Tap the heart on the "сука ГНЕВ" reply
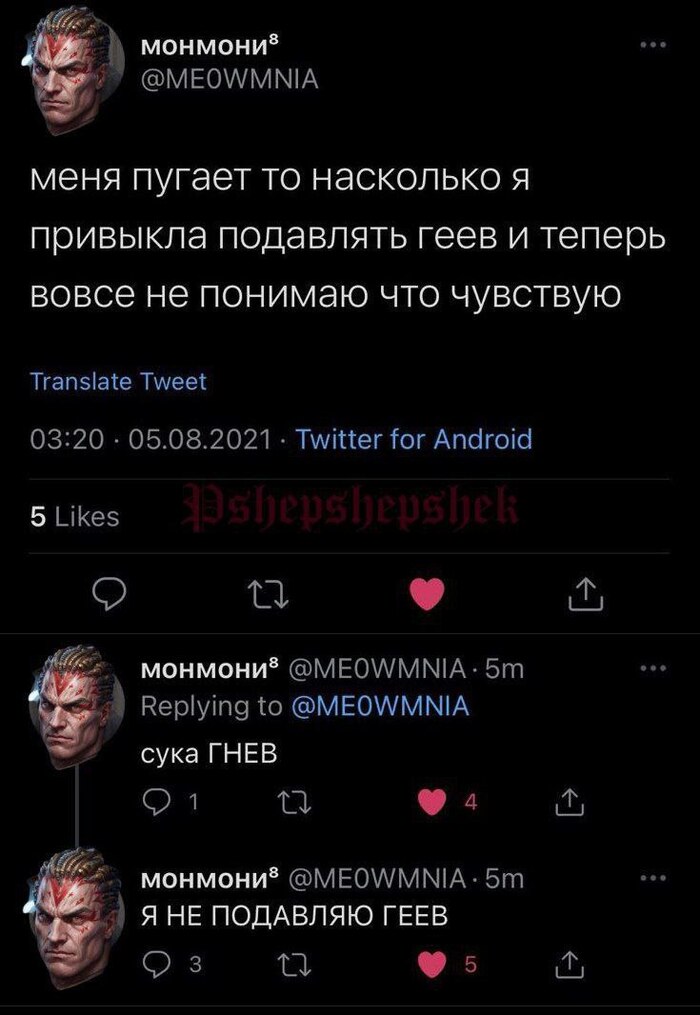This screenshot has width=700, height=1015. [430, 801]
